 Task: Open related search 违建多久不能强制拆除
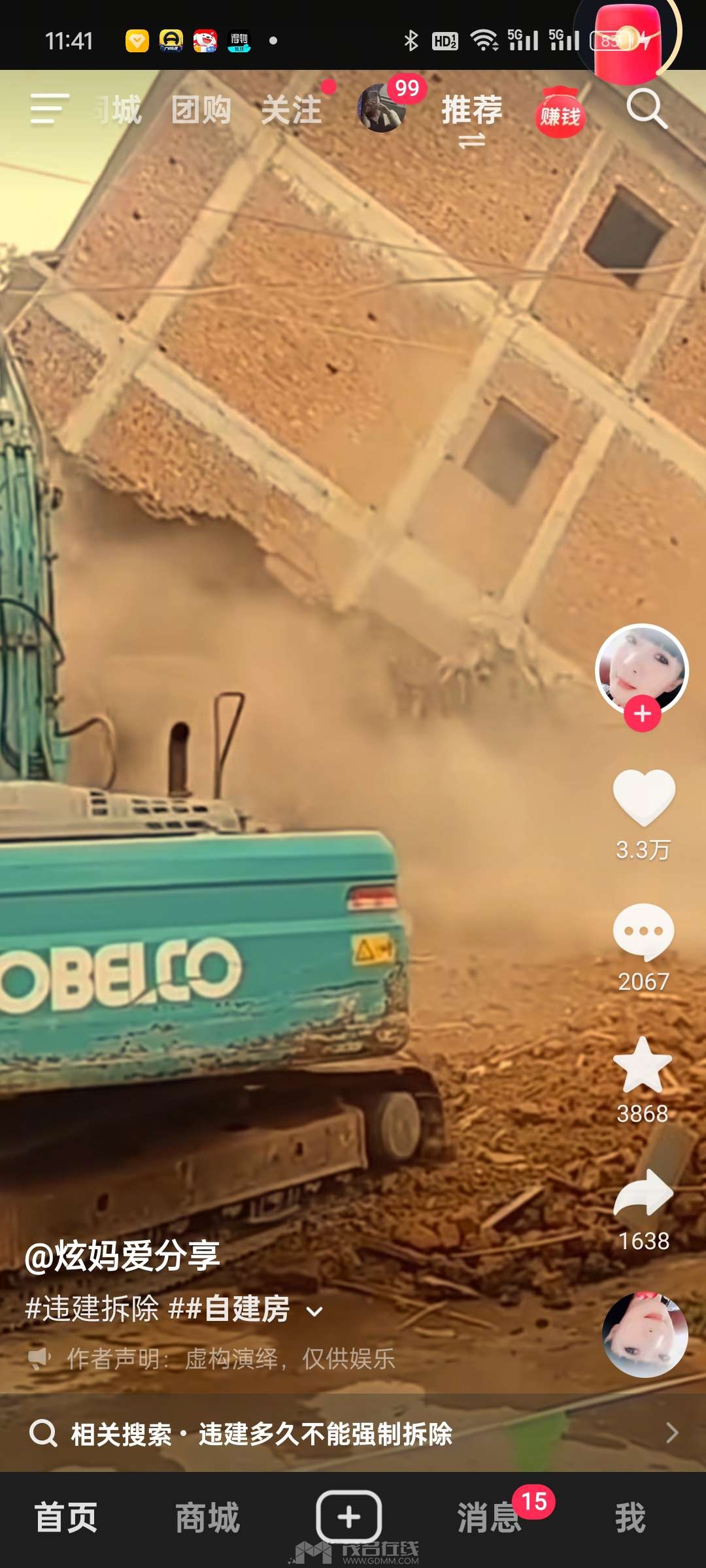327,1434
